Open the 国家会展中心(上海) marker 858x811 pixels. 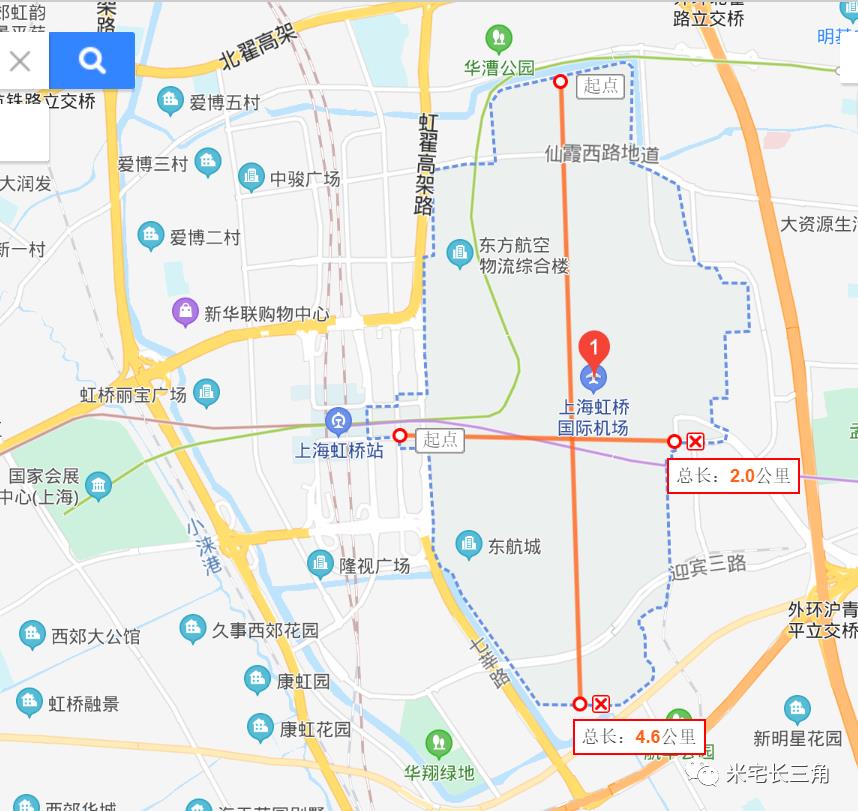pos(98,487)
